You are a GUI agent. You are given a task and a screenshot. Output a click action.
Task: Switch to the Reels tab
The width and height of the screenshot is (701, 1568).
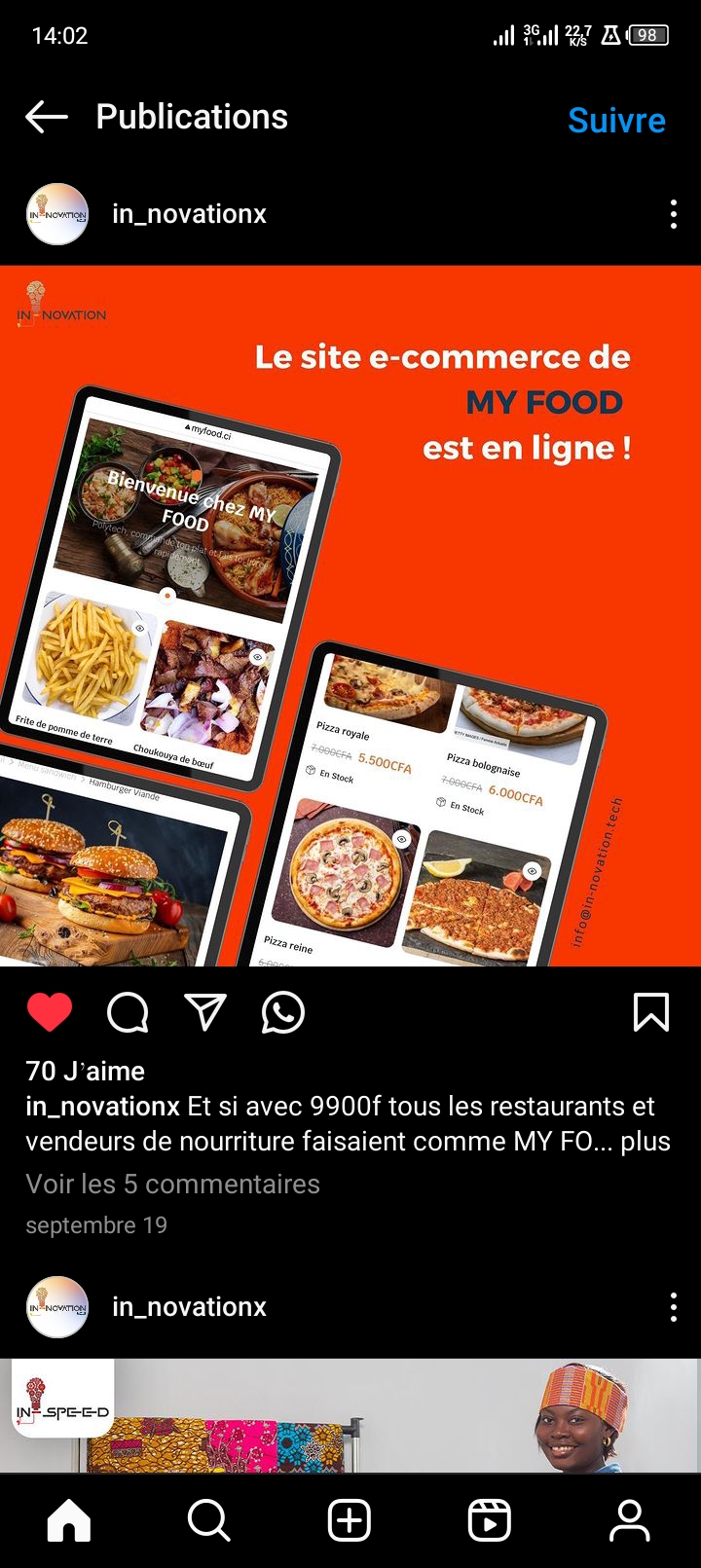pos(490,1519)
